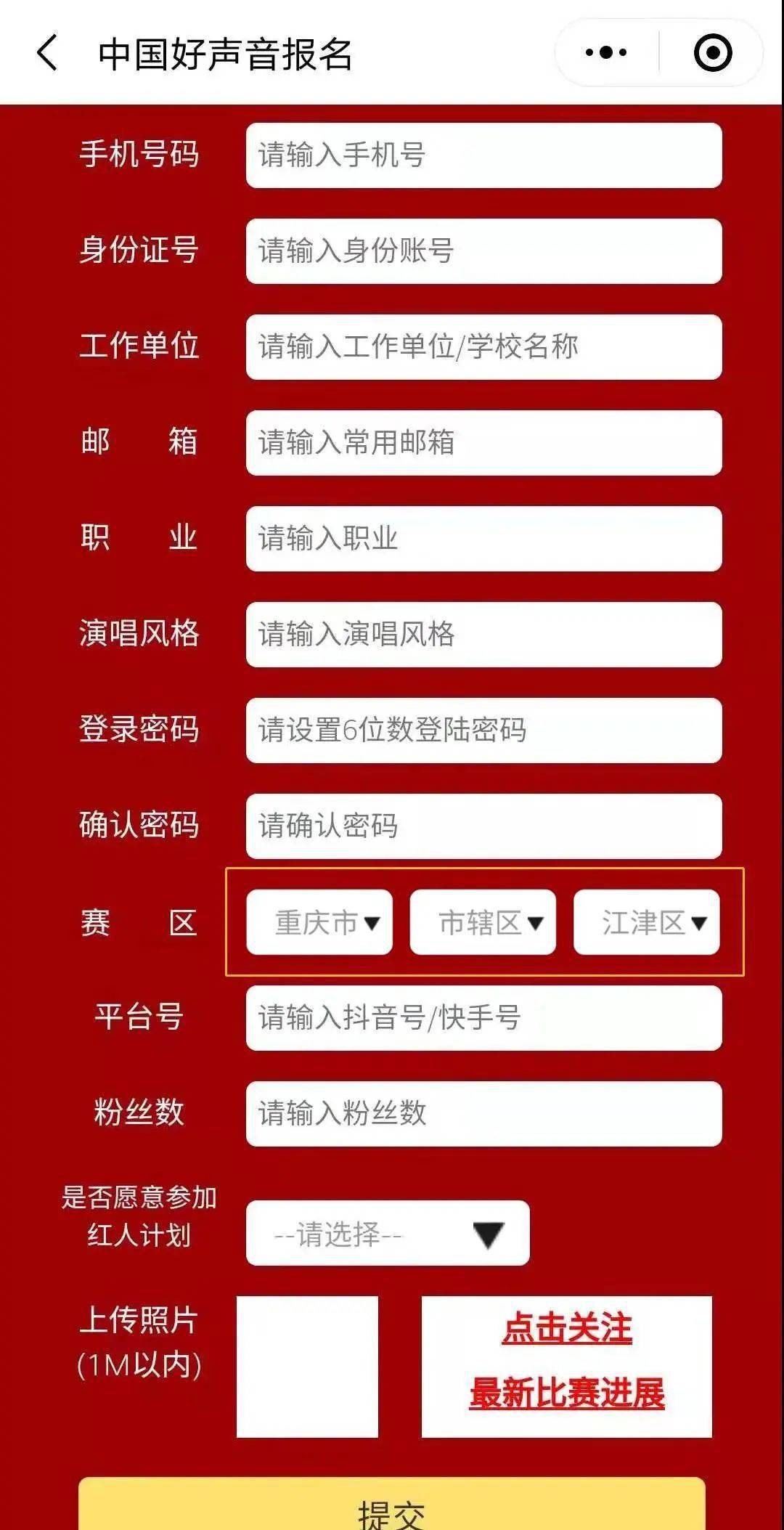Open the 江津区 district dropdown
The height and width of the screenshot is (1530, 784).
pyautogui.click(x=648, y=923)
